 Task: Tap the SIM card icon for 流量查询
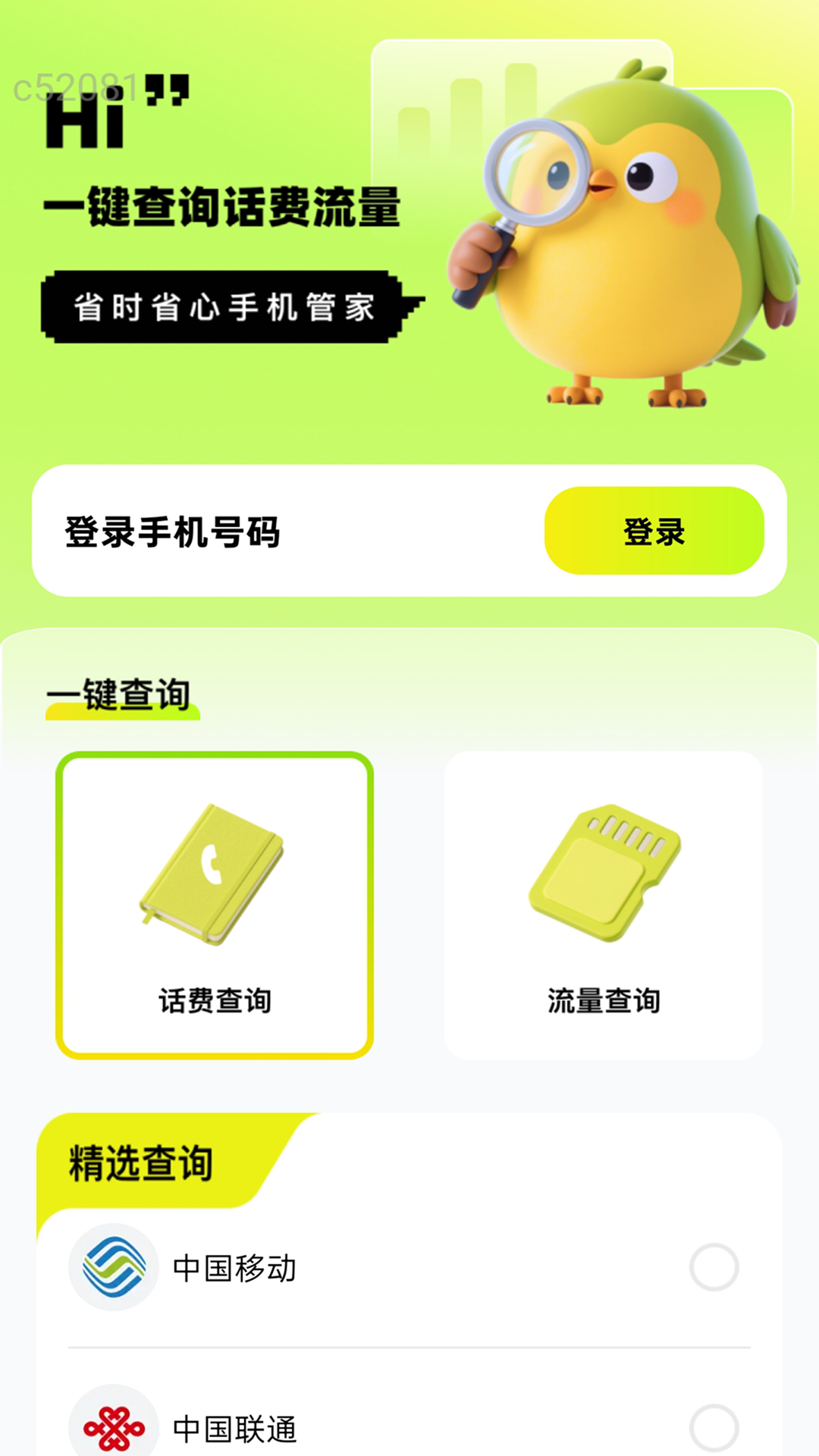tap(603, 872)
